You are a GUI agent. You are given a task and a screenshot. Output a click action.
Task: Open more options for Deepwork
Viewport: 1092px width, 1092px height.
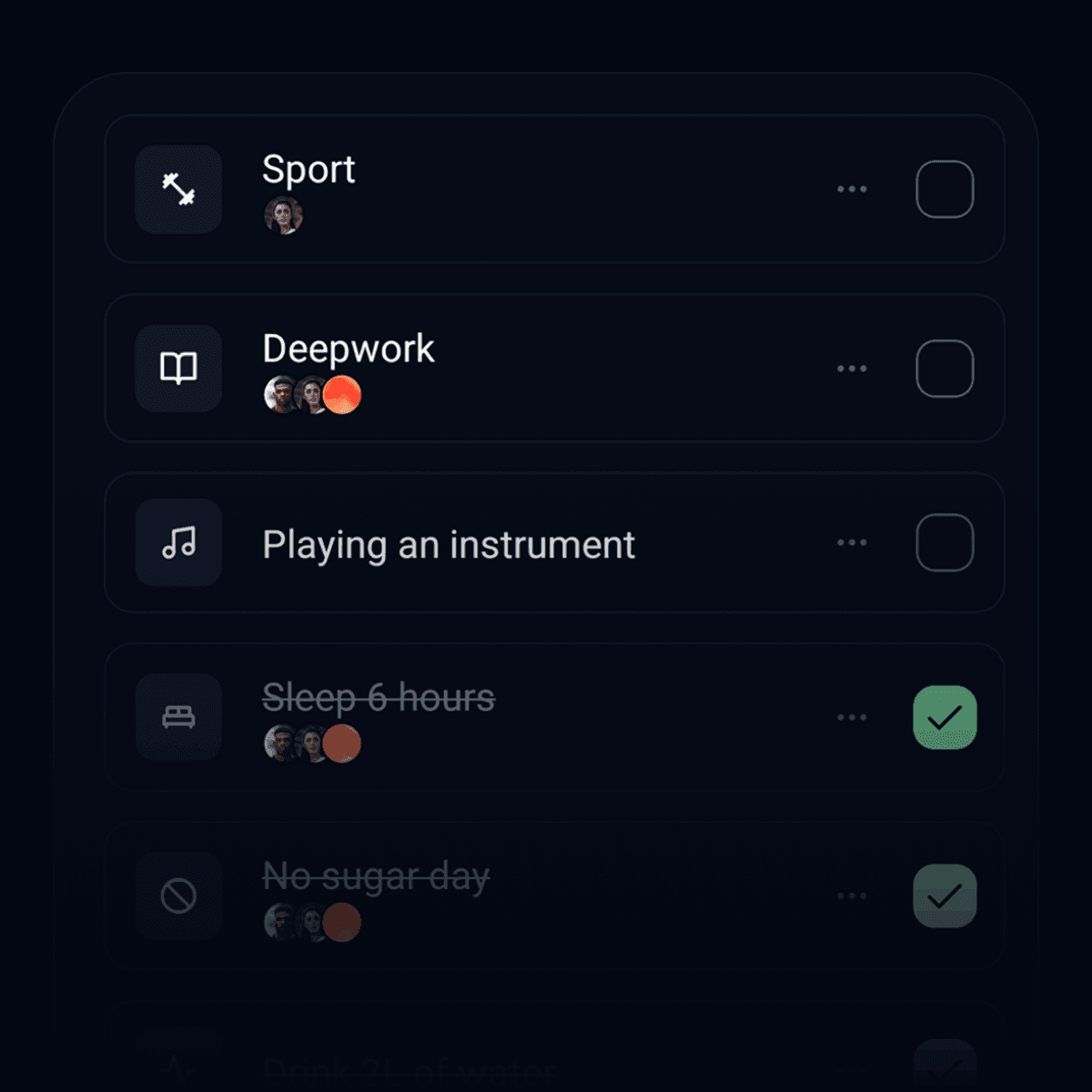[x=852, y=369]
